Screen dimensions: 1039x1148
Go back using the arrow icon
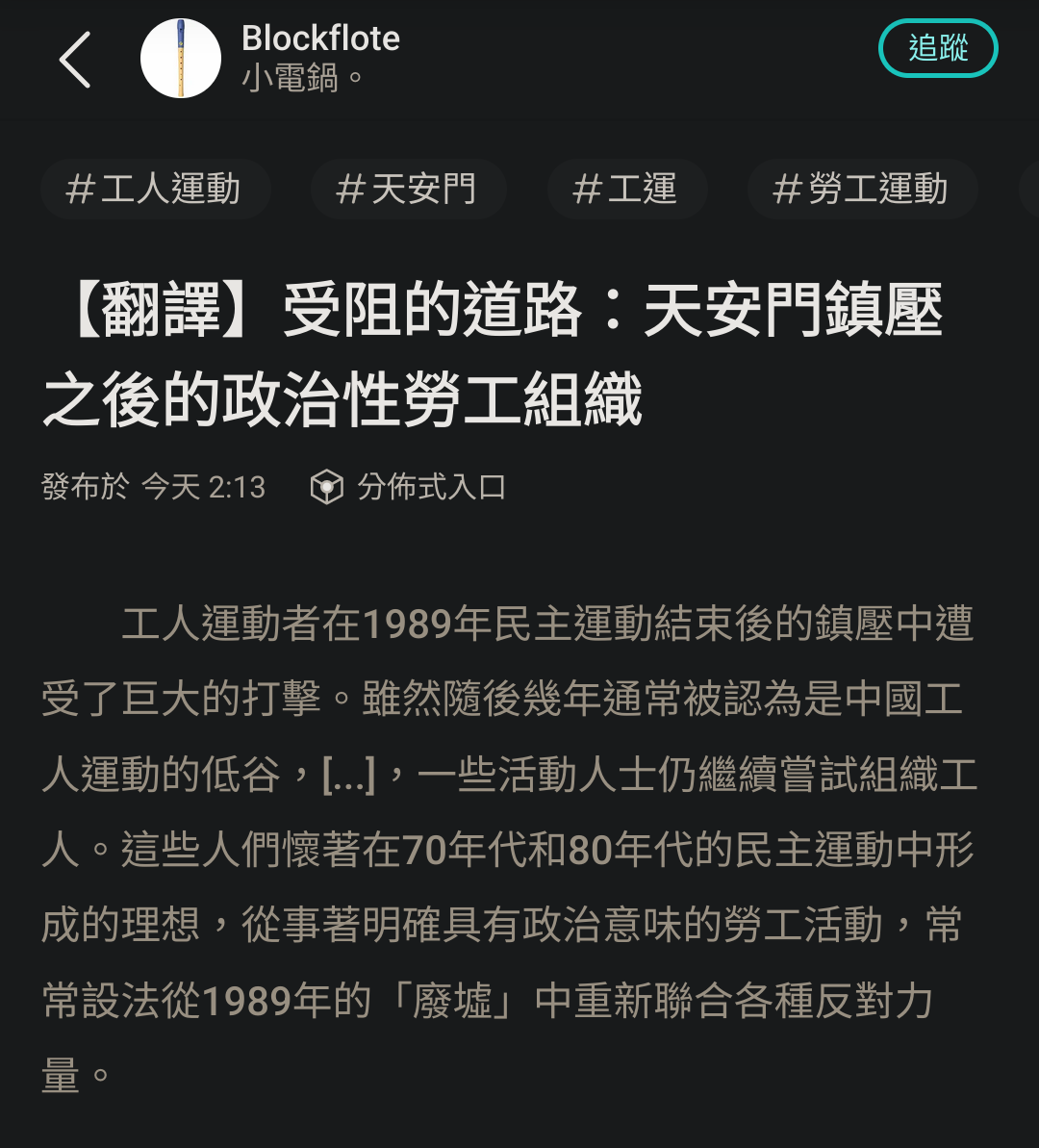coord(75,60)
